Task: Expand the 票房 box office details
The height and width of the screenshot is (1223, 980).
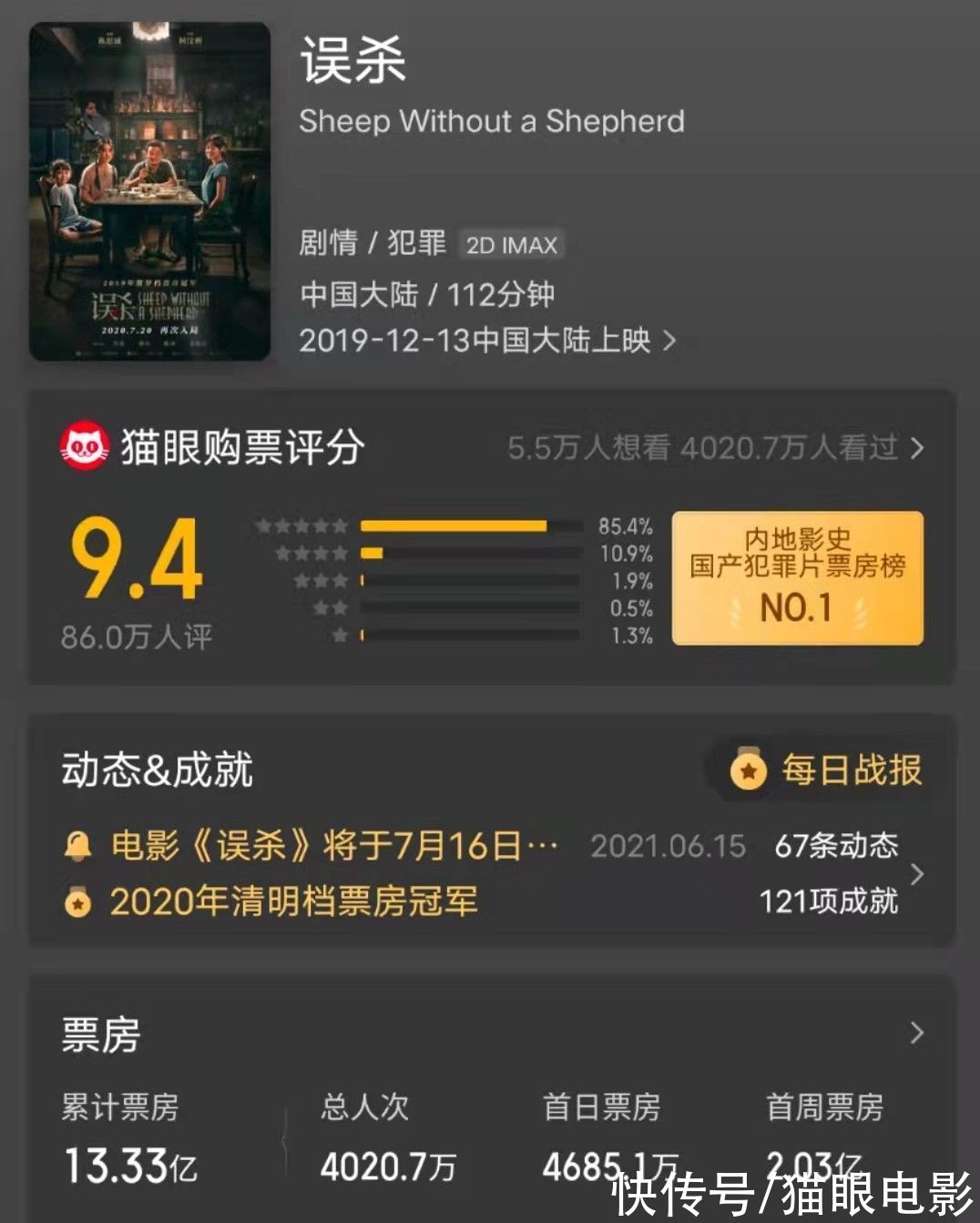Action: tap(916, 1033)
